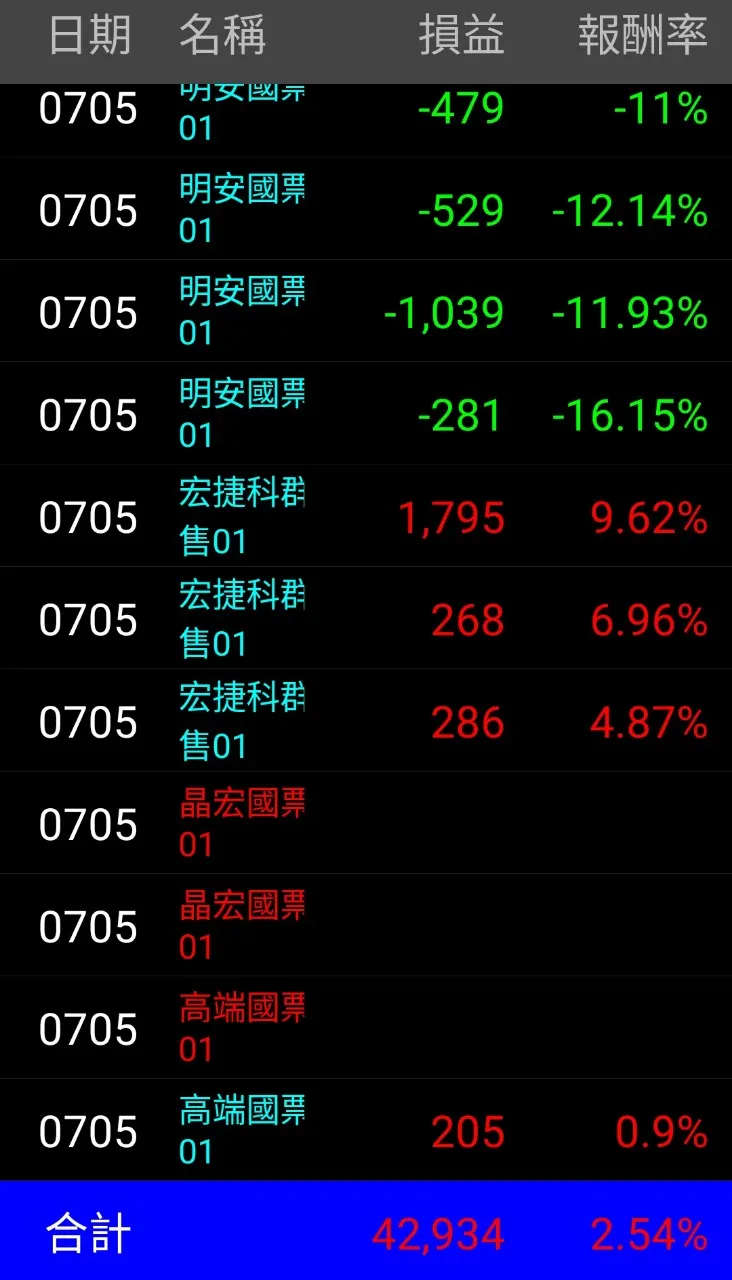Open the 宏捷科群售01 row showing 286 profit
Image resolution: width=732 pixels, height=1280 pixels.
[x=366, y=720]
